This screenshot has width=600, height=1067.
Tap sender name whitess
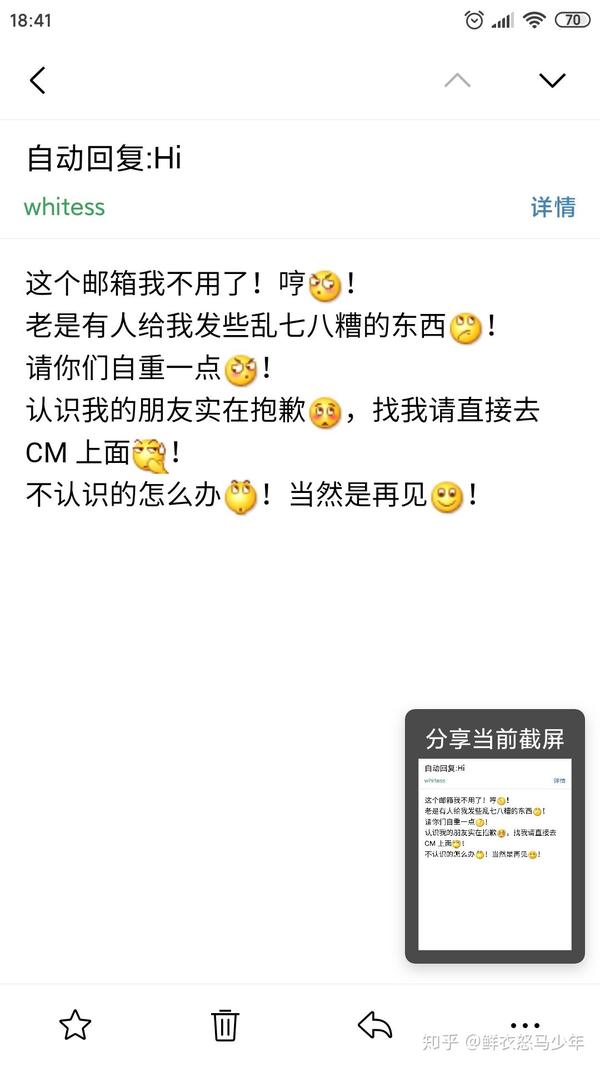click(x=64, y=207)
